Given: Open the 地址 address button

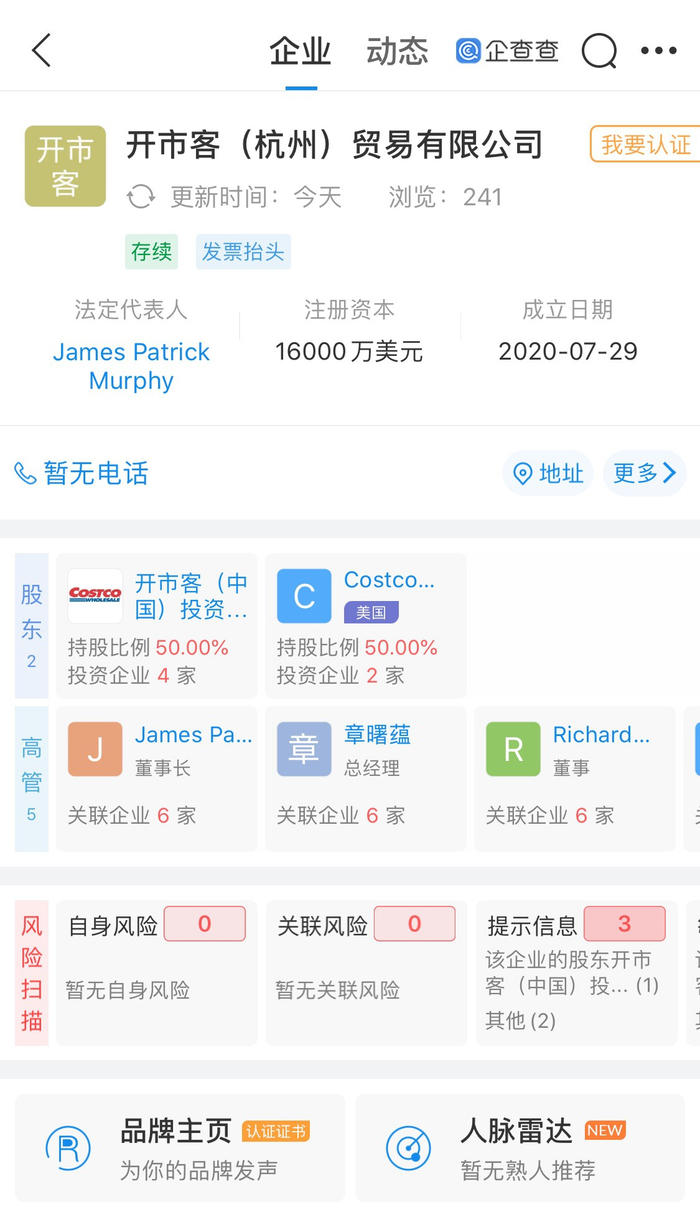Looking at the screenshot, I should coord(548,473).
